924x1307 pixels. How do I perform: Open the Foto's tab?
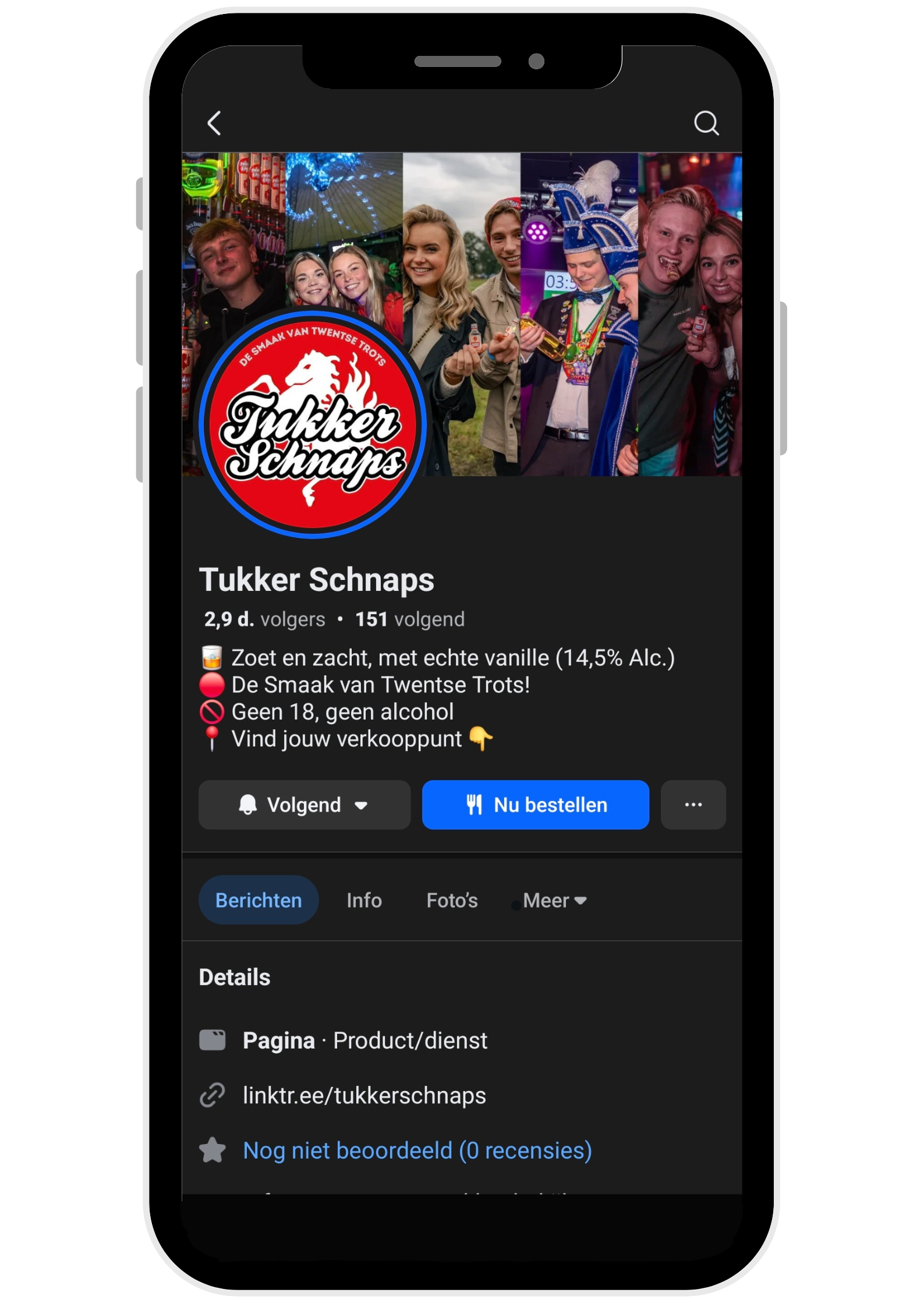[452, 900]
